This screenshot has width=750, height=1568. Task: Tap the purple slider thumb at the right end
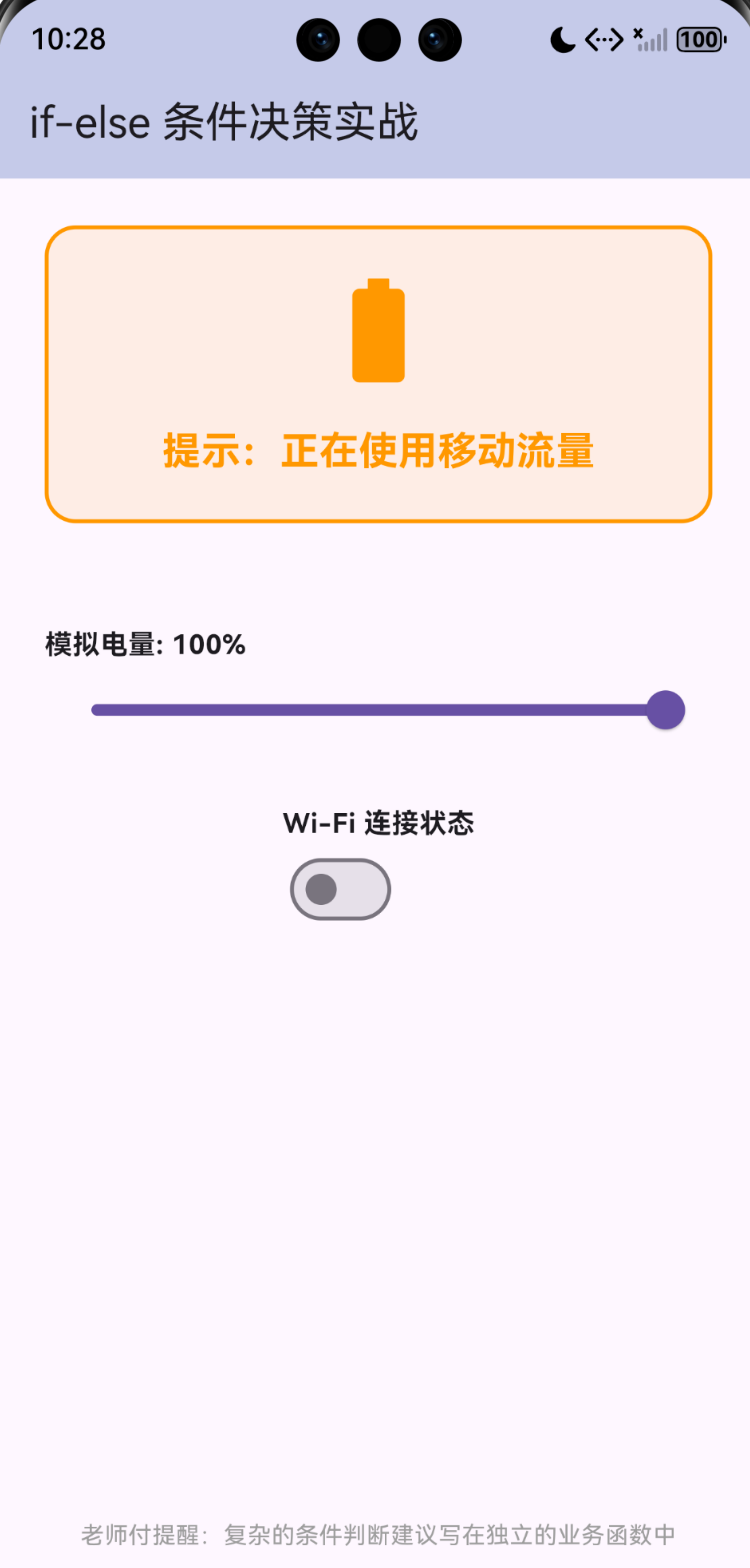pyautogui.click(x=665, y=709)
